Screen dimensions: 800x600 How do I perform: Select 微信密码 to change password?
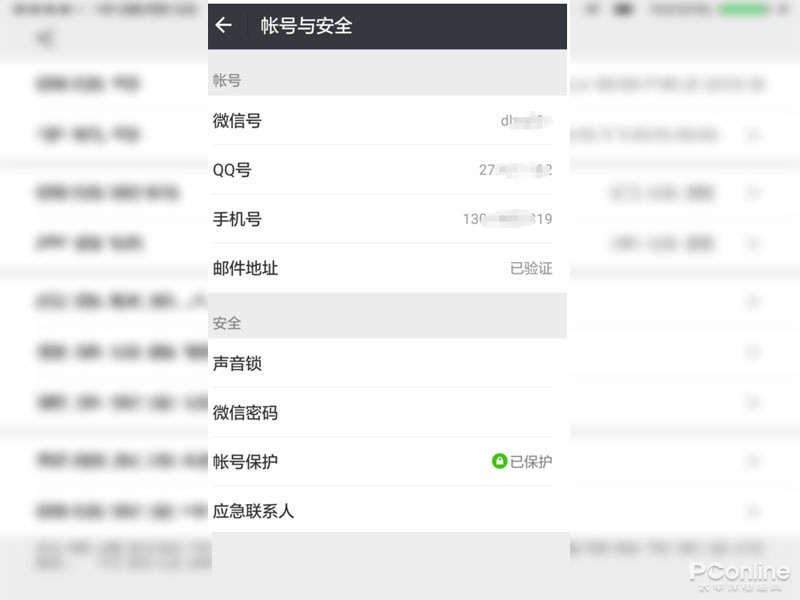coord(380,413)
